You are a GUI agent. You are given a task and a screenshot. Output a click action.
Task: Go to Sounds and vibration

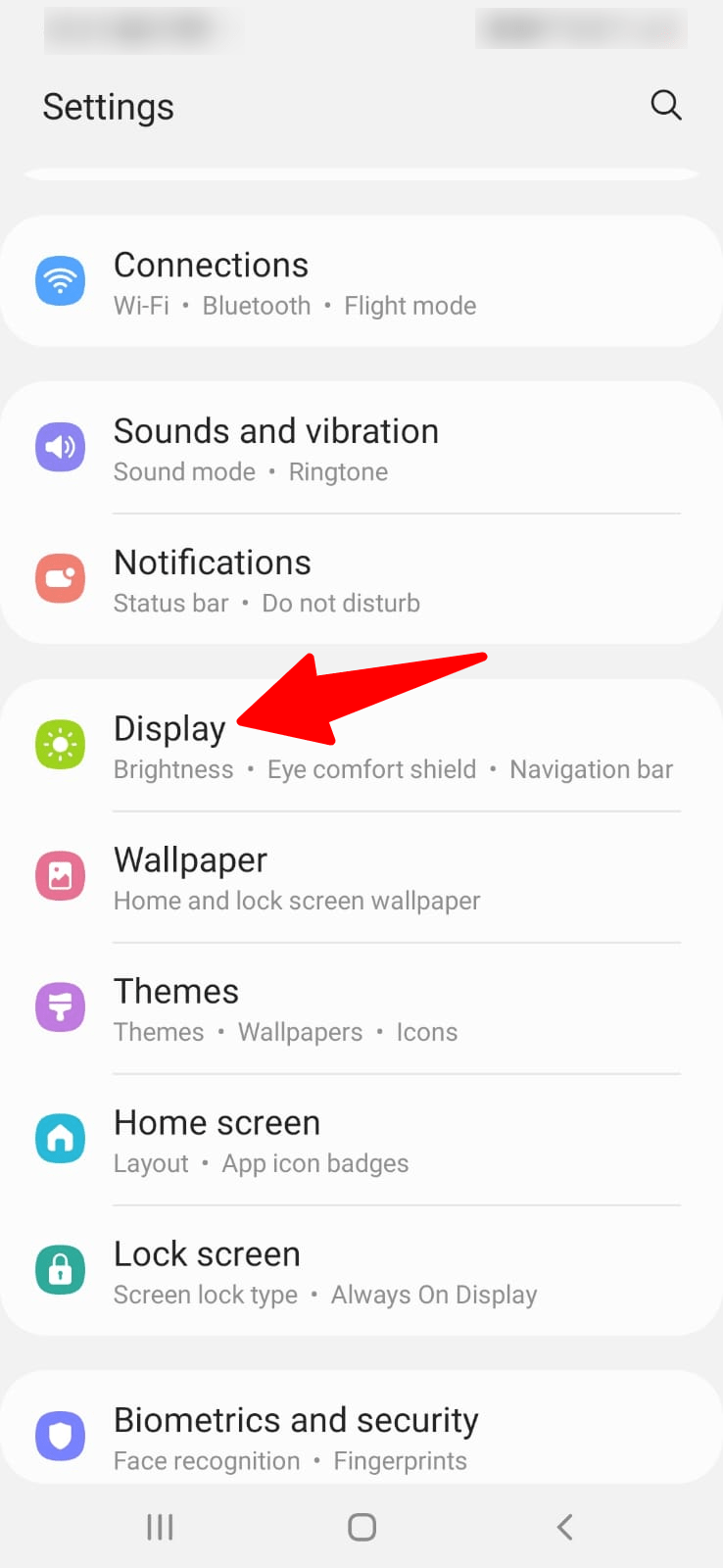pyautogui.click(x=361, y=449)
